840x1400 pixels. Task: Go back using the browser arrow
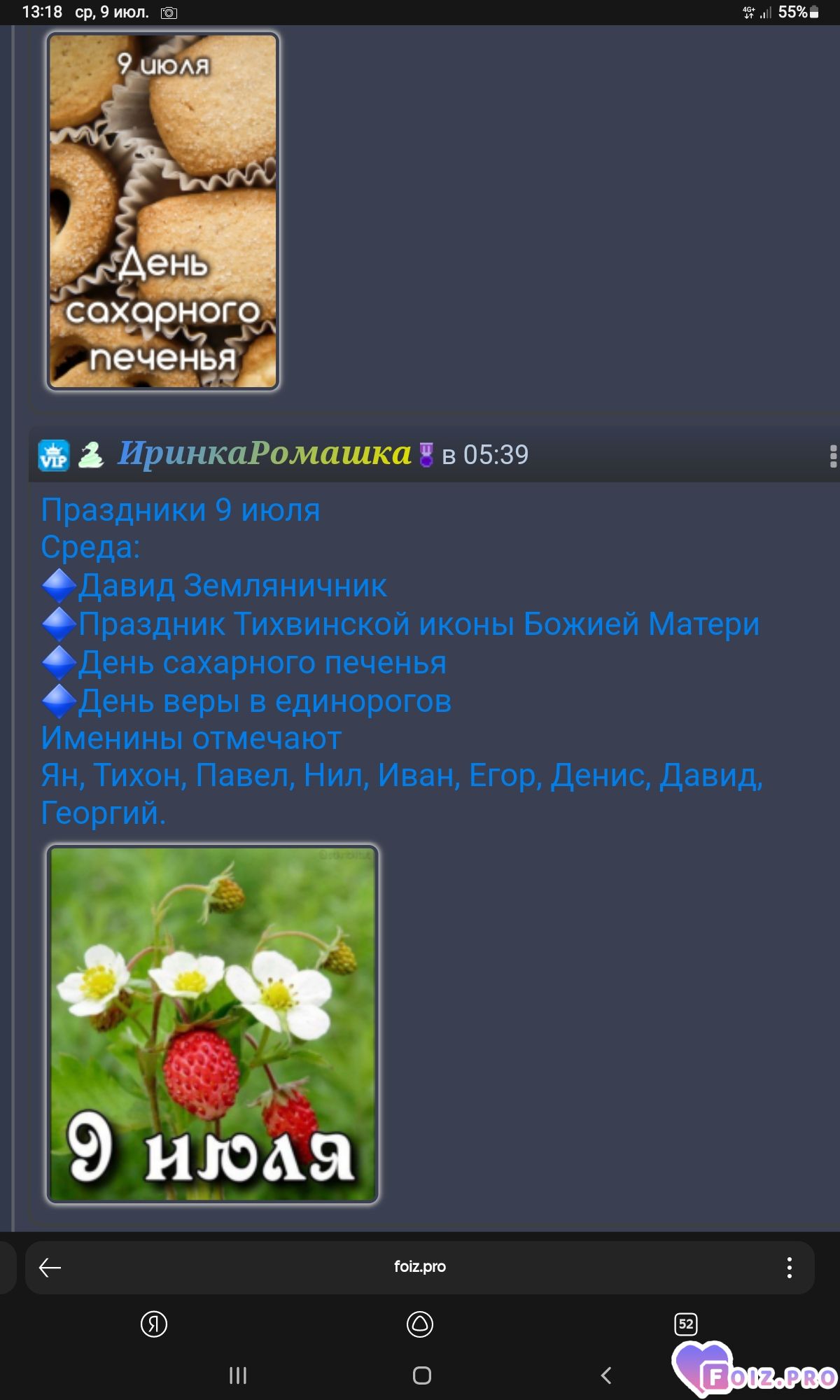click(50, 1268)
